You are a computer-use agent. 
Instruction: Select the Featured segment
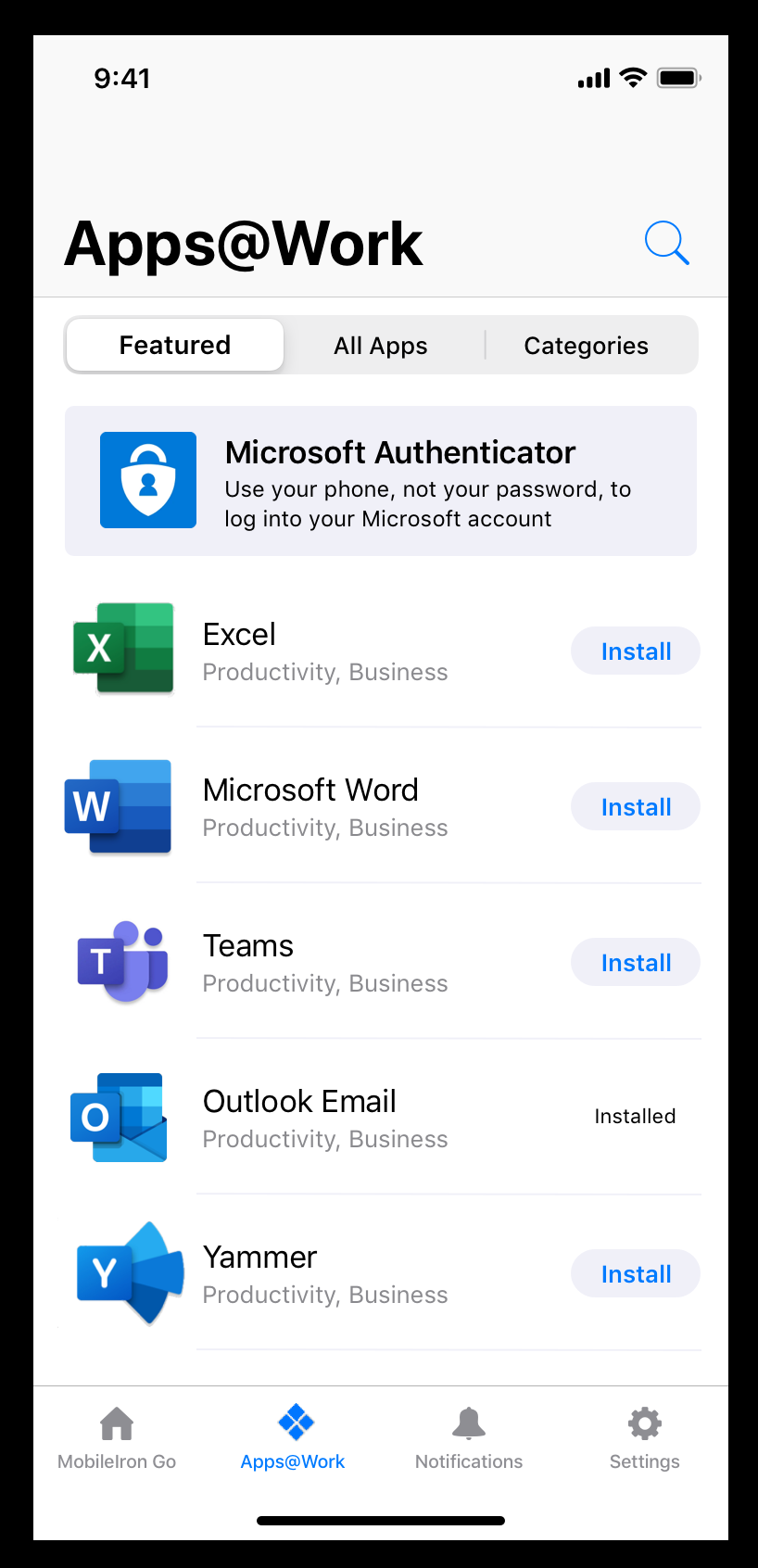[x=175, y=345]
